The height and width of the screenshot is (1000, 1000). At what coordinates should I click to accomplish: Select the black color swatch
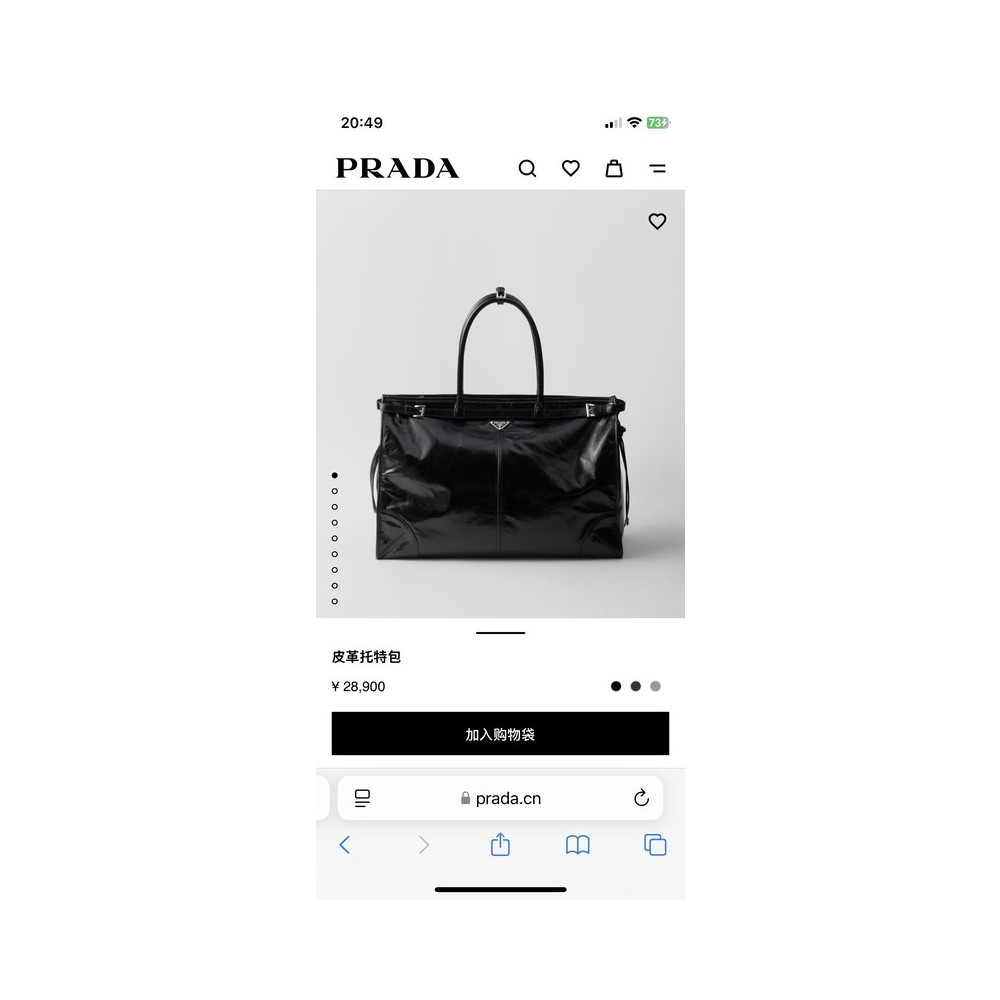[x=616, y=686]
